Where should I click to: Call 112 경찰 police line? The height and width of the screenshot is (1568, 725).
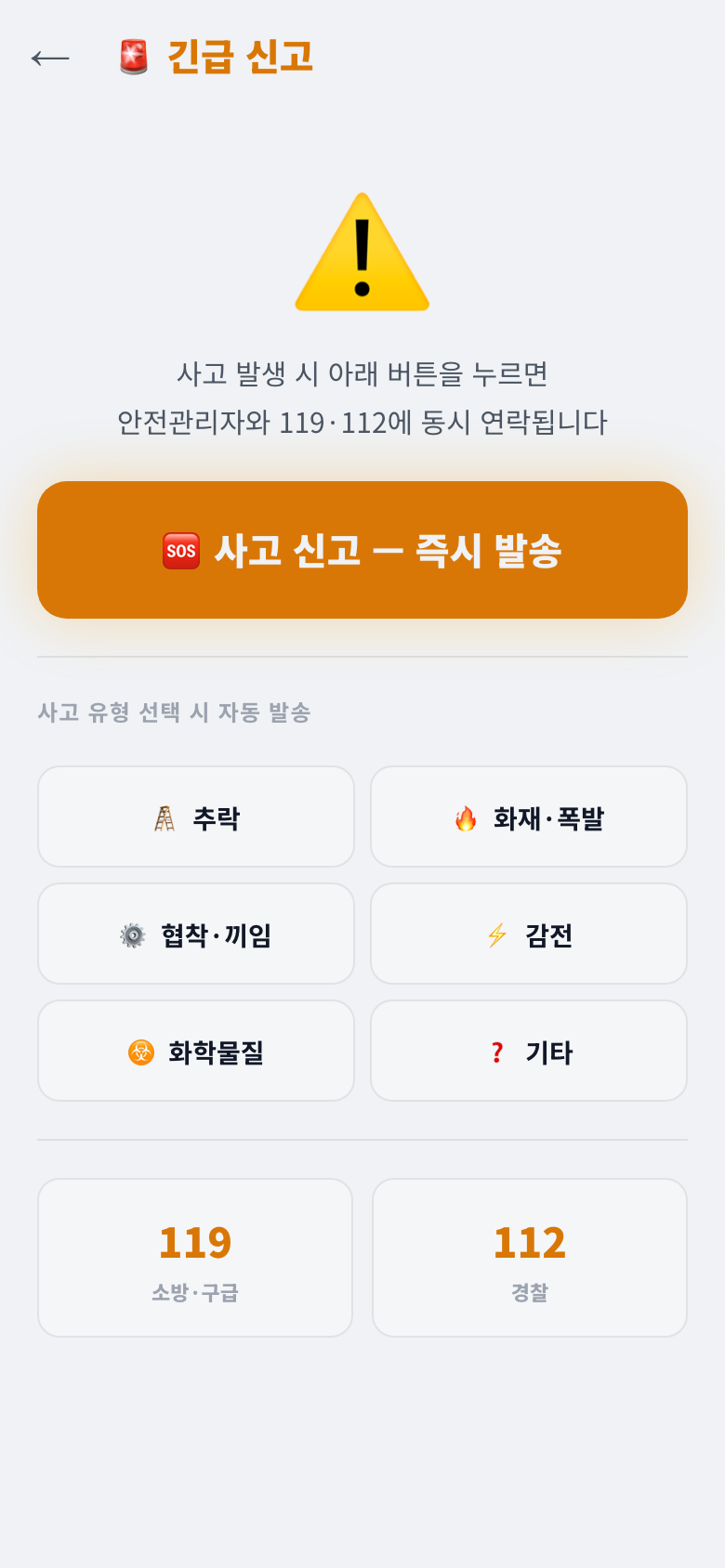pyautogui.click(x=529, y=1257)
